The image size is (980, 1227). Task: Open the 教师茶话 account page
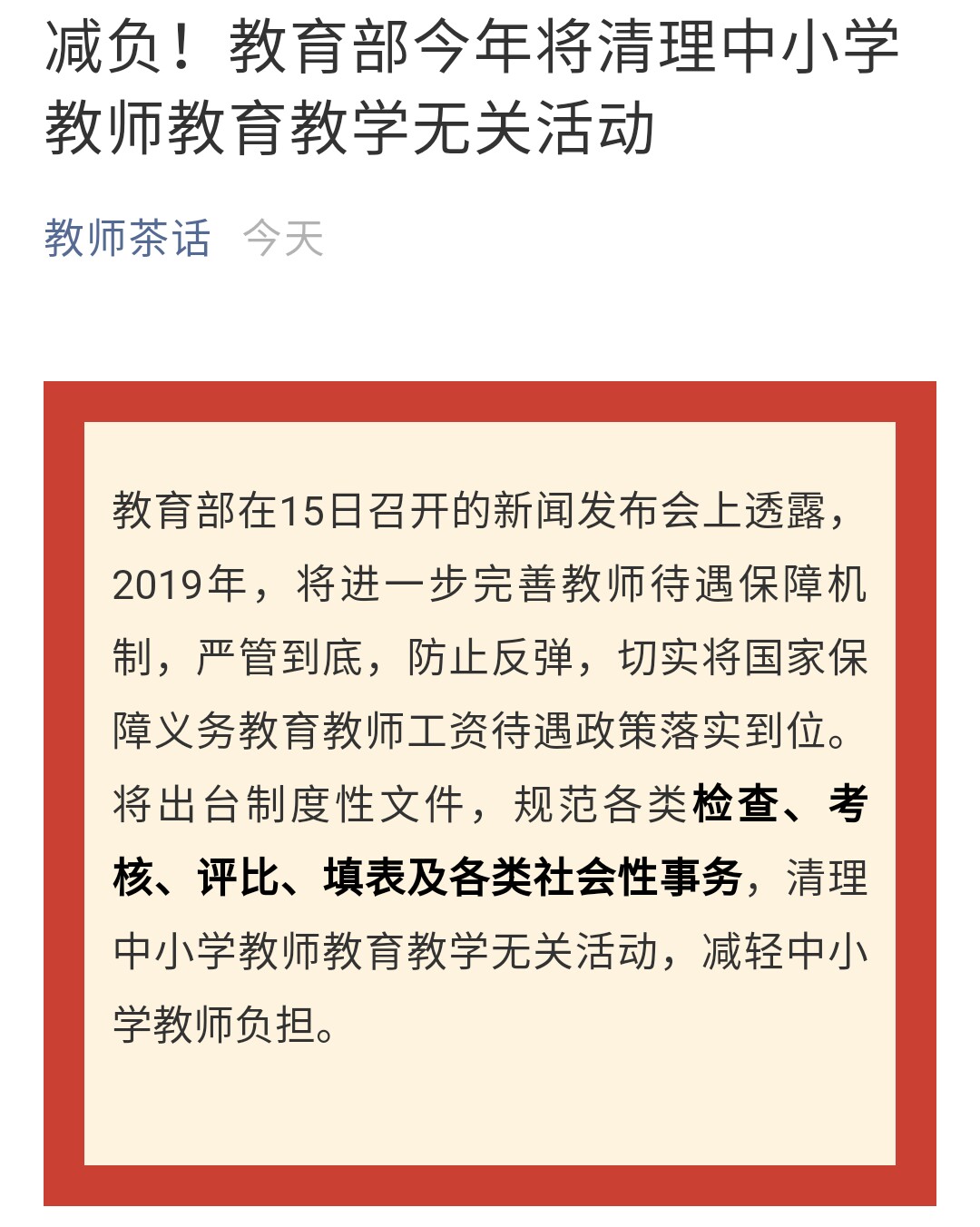(x=127, y=239)
